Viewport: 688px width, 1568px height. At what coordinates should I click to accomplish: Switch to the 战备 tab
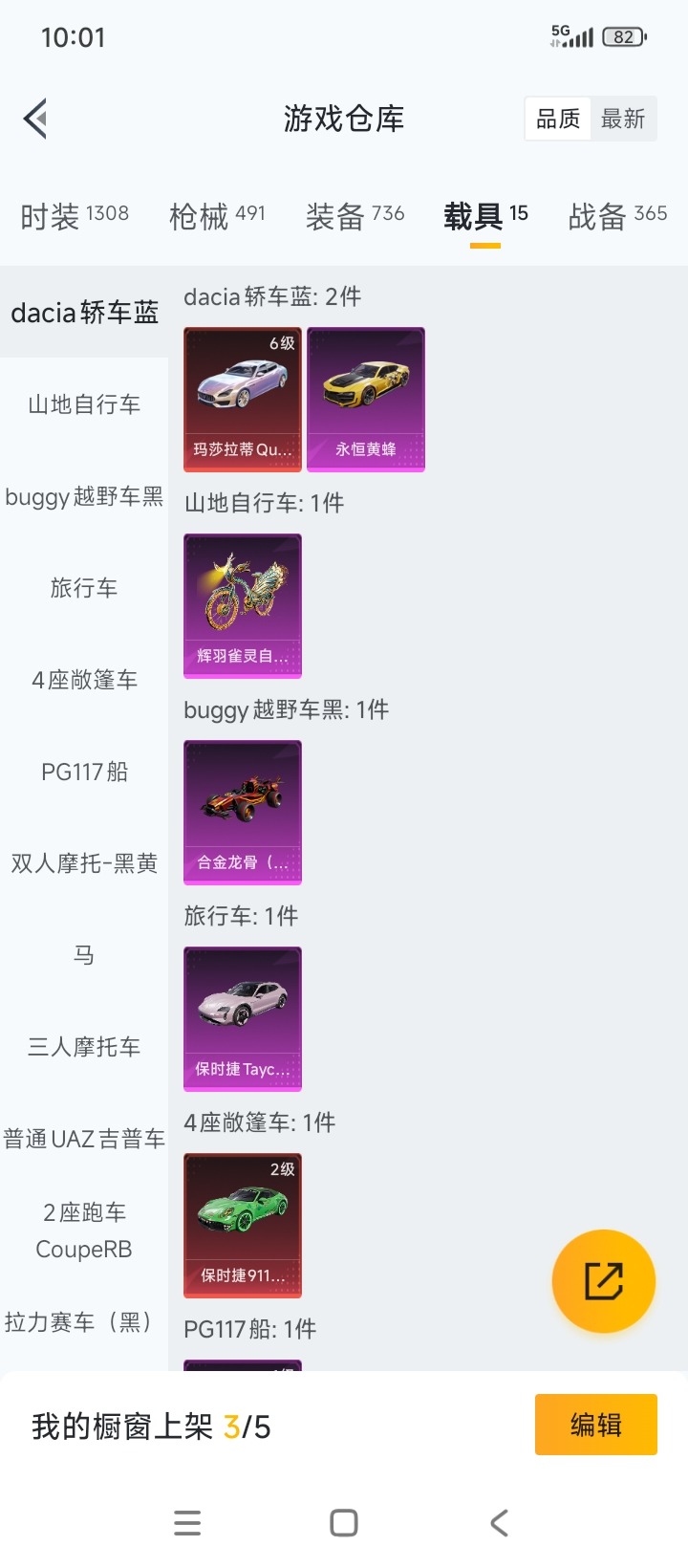pyautogui.click(x=617, y=216)
